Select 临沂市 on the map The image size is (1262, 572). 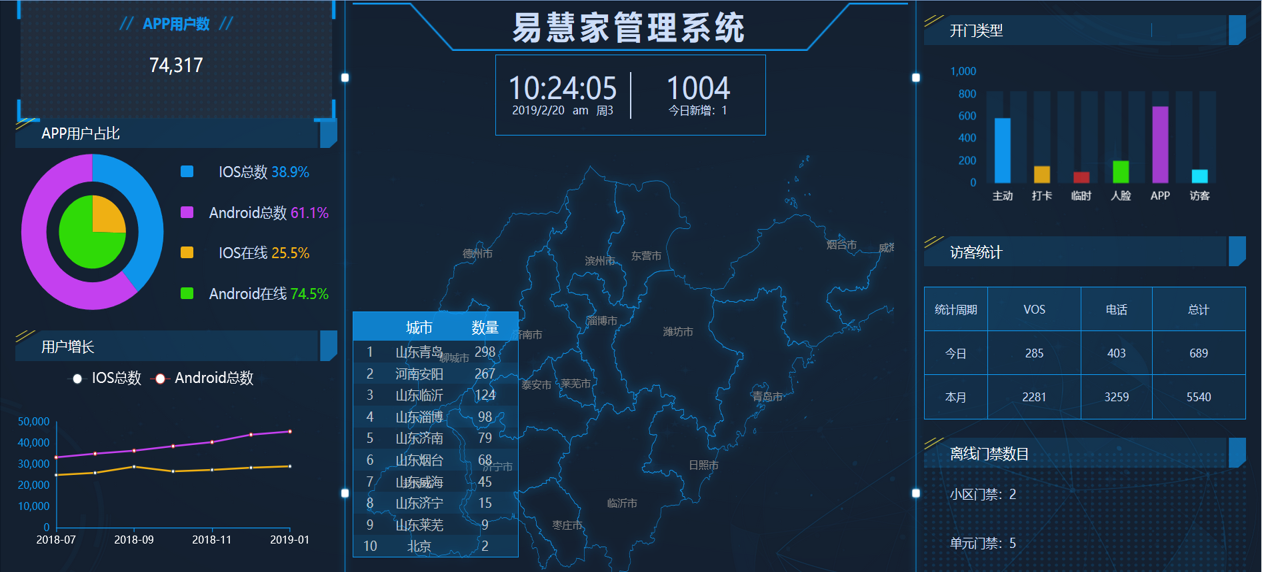pyautogui.click(x=621, y=503)
